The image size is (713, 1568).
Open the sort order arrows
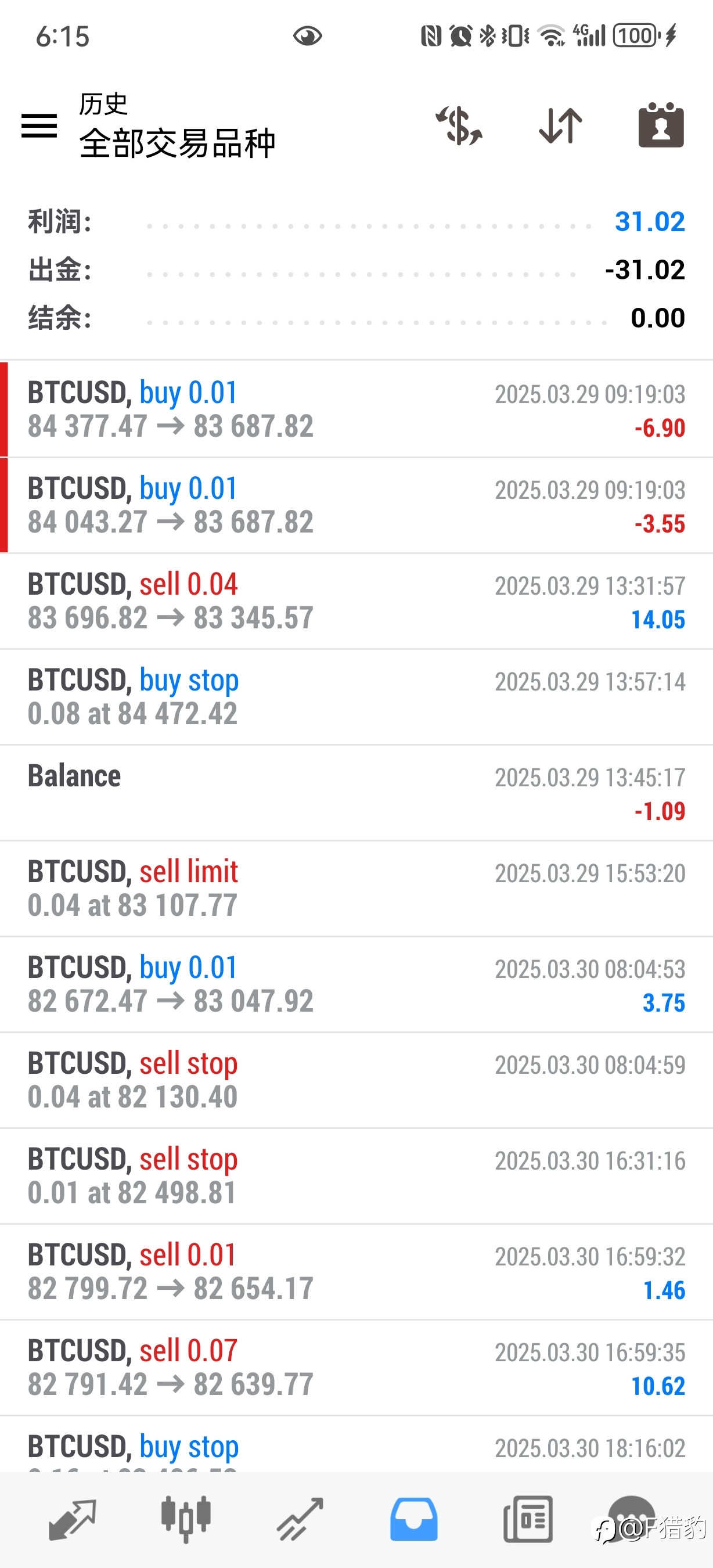[560, 126]
